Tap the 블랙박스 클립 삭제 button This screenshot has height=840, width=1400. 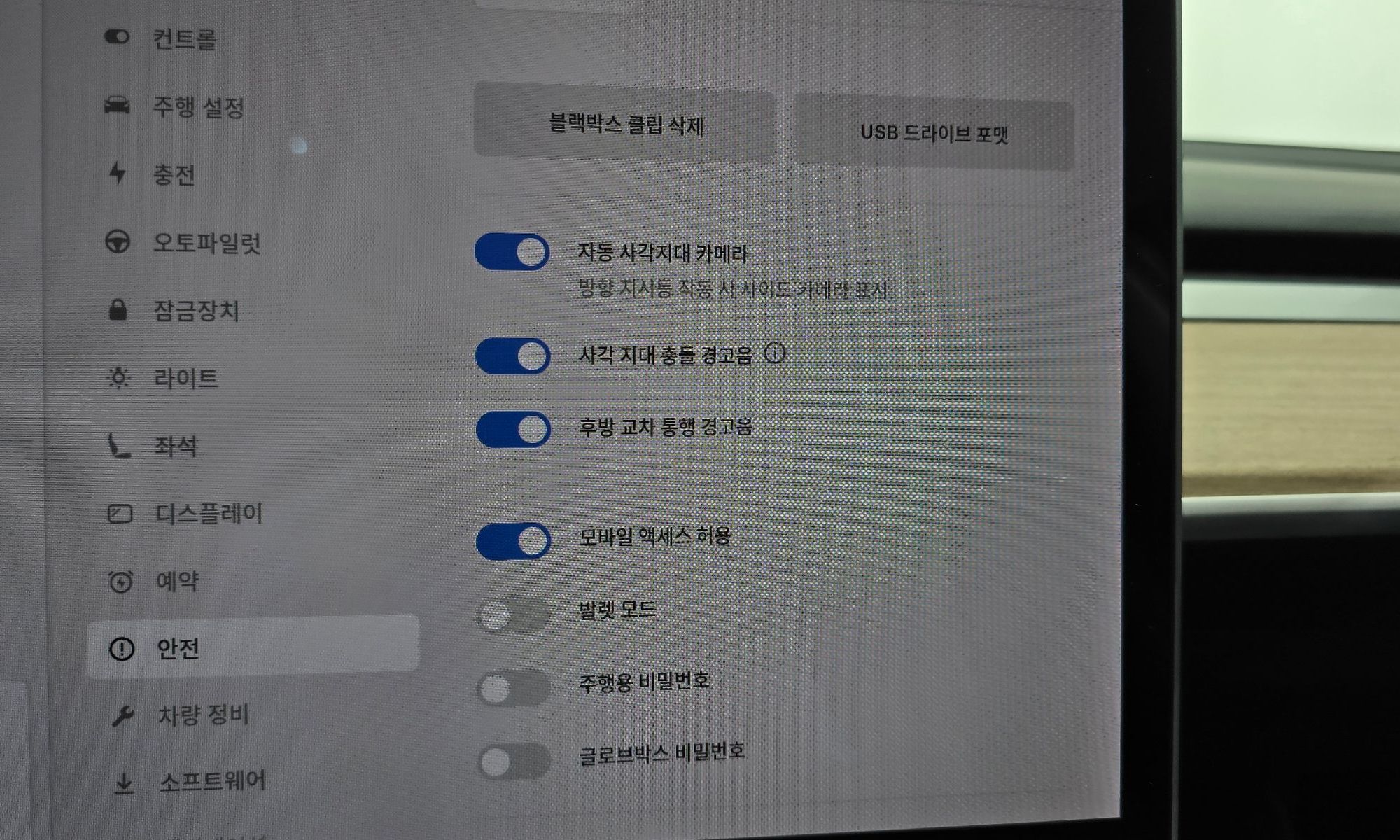click(625, 125)
